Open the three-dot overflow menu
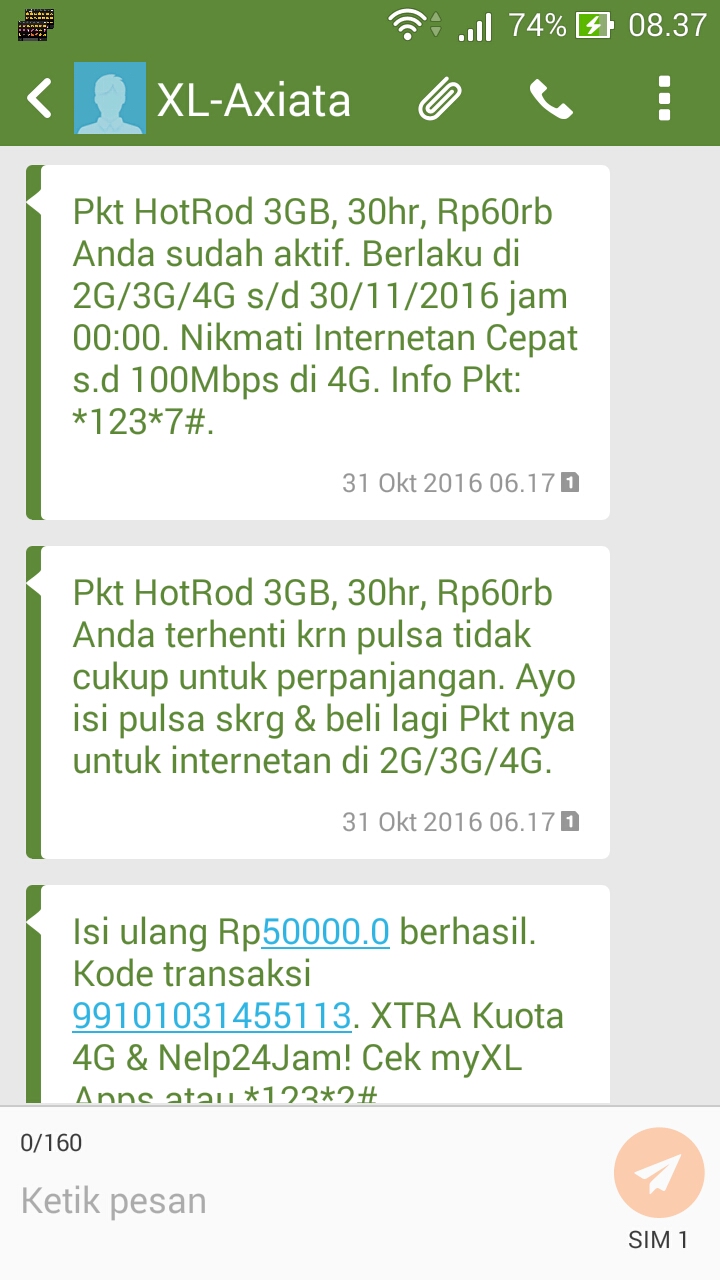The image size is (720, 1280). pyautogui.click(x=664, y=99)
